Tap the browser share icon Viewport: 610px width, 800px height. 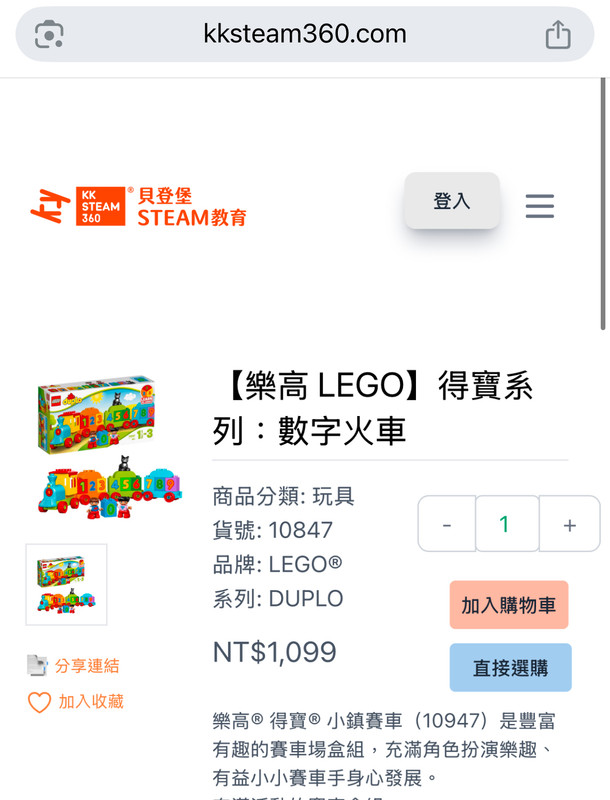(x=558, y=35)
